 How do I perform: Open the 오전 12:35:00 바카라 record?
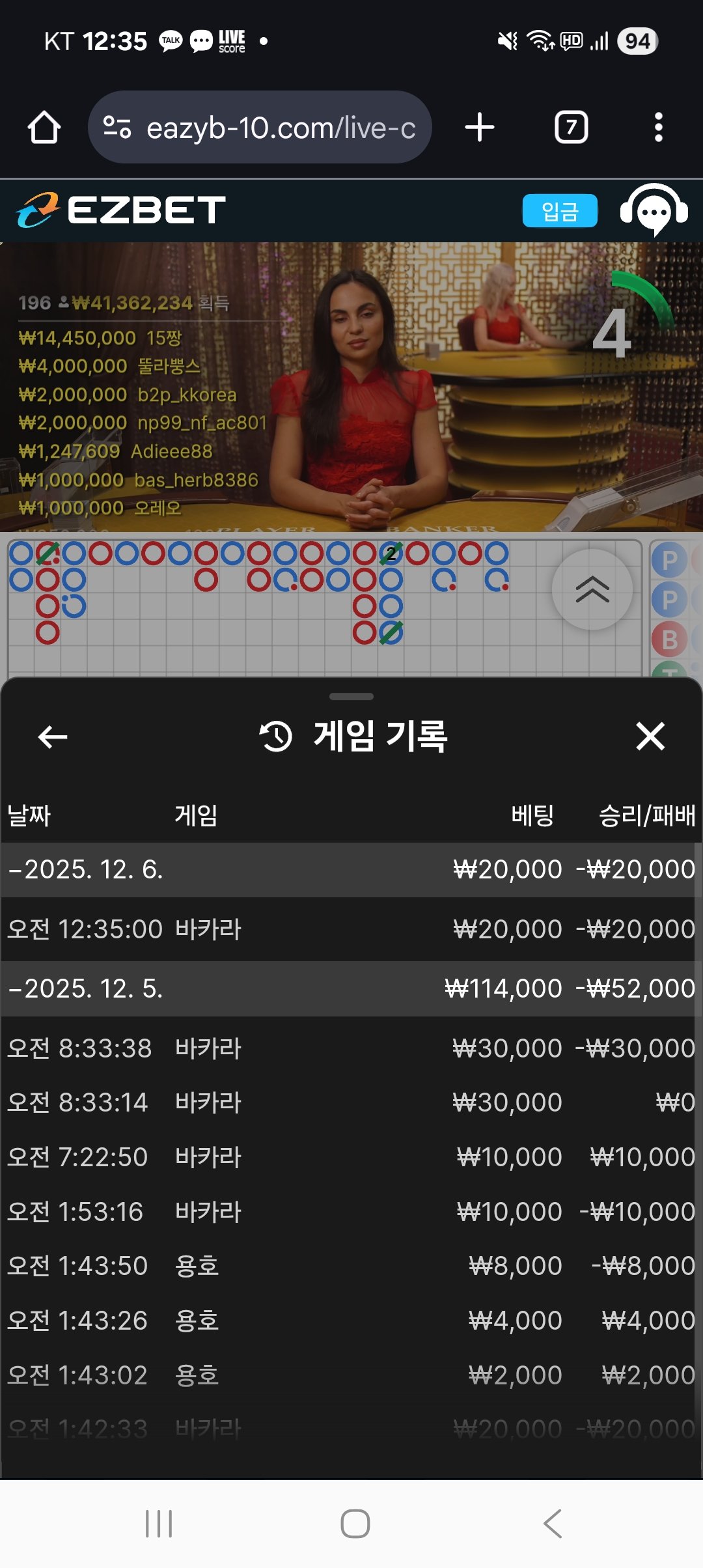(351, 929)
